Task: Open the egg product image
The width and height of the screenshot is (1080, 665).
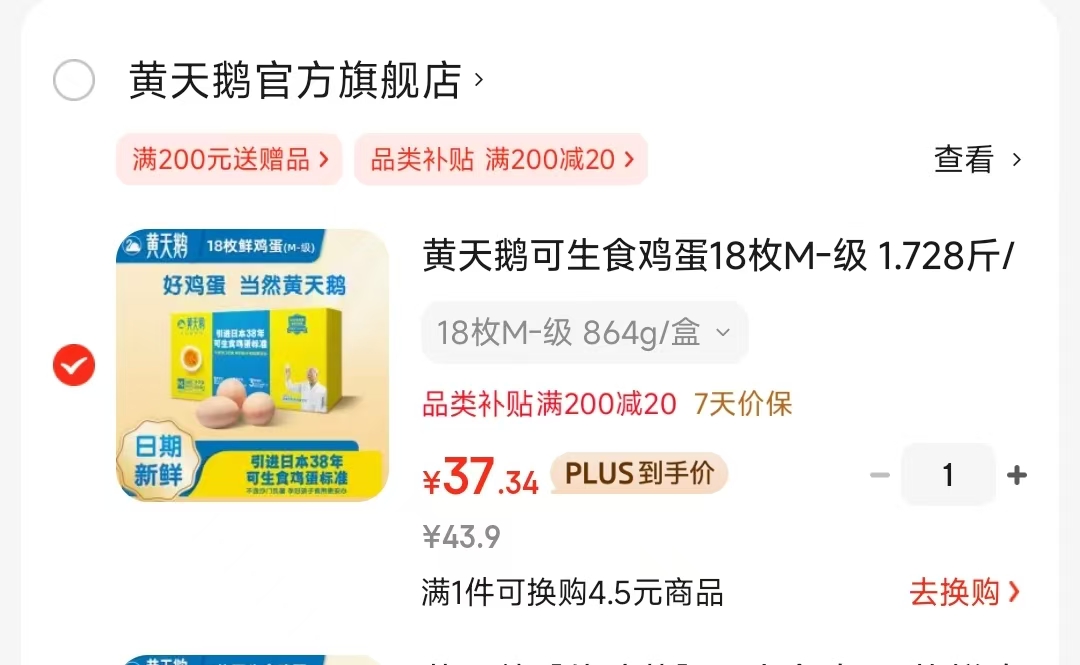Action: pos(252,365)
